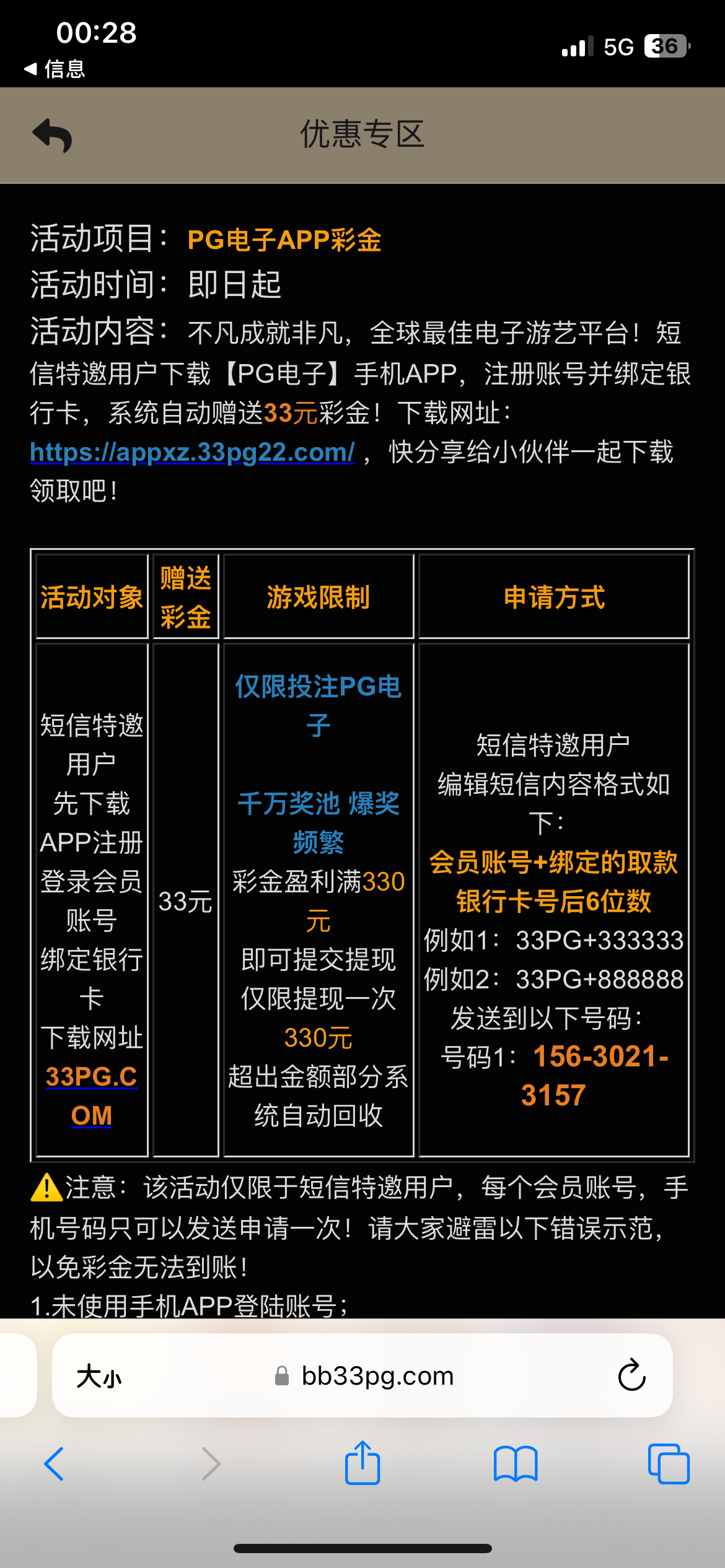Open the appxz.33pg22.com download link
This screenshot has width=725, height=1568.
pos(192,452)
